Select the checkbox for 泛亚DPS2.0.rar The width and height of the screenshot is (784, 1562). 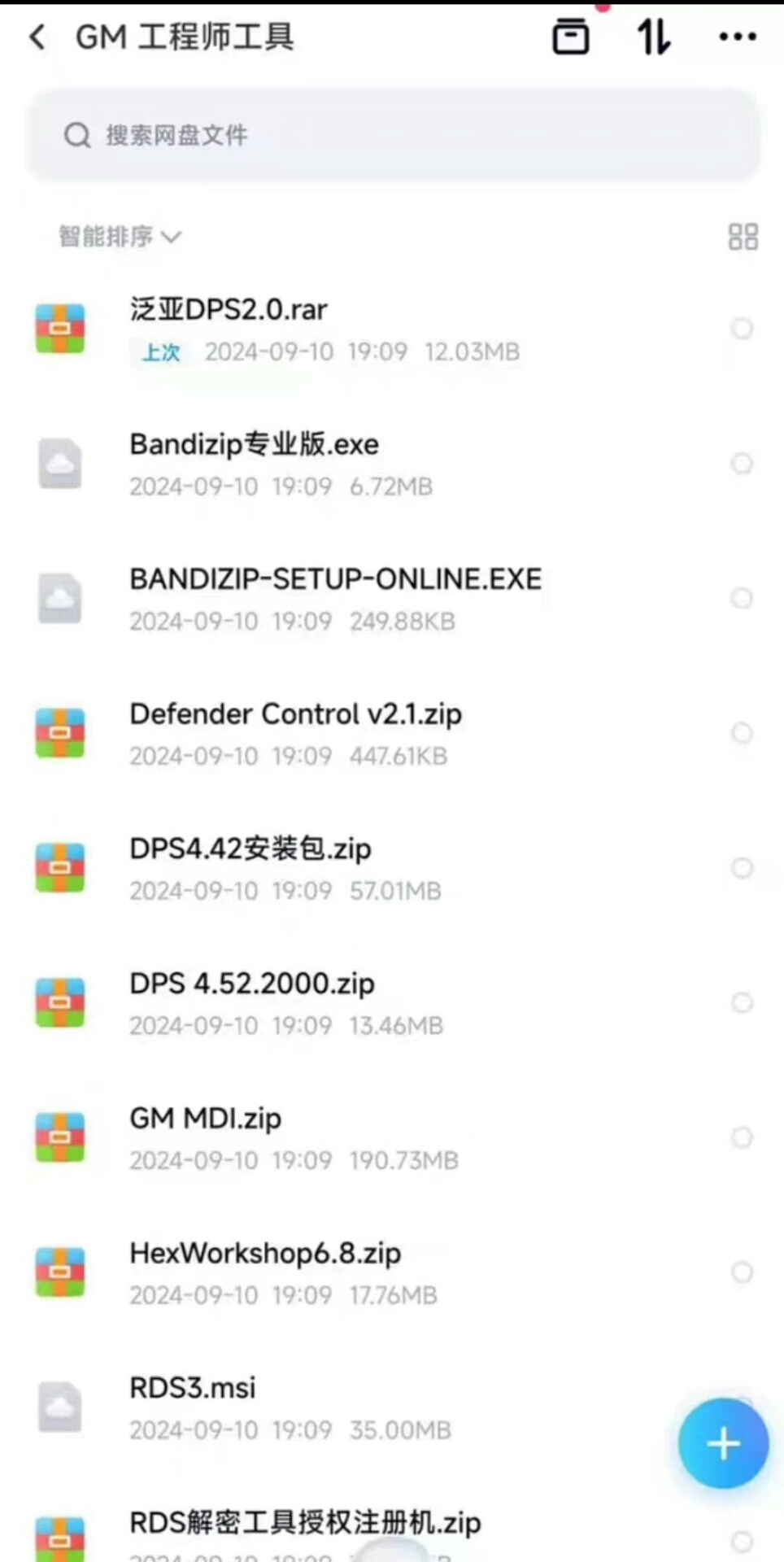(742, 329)
